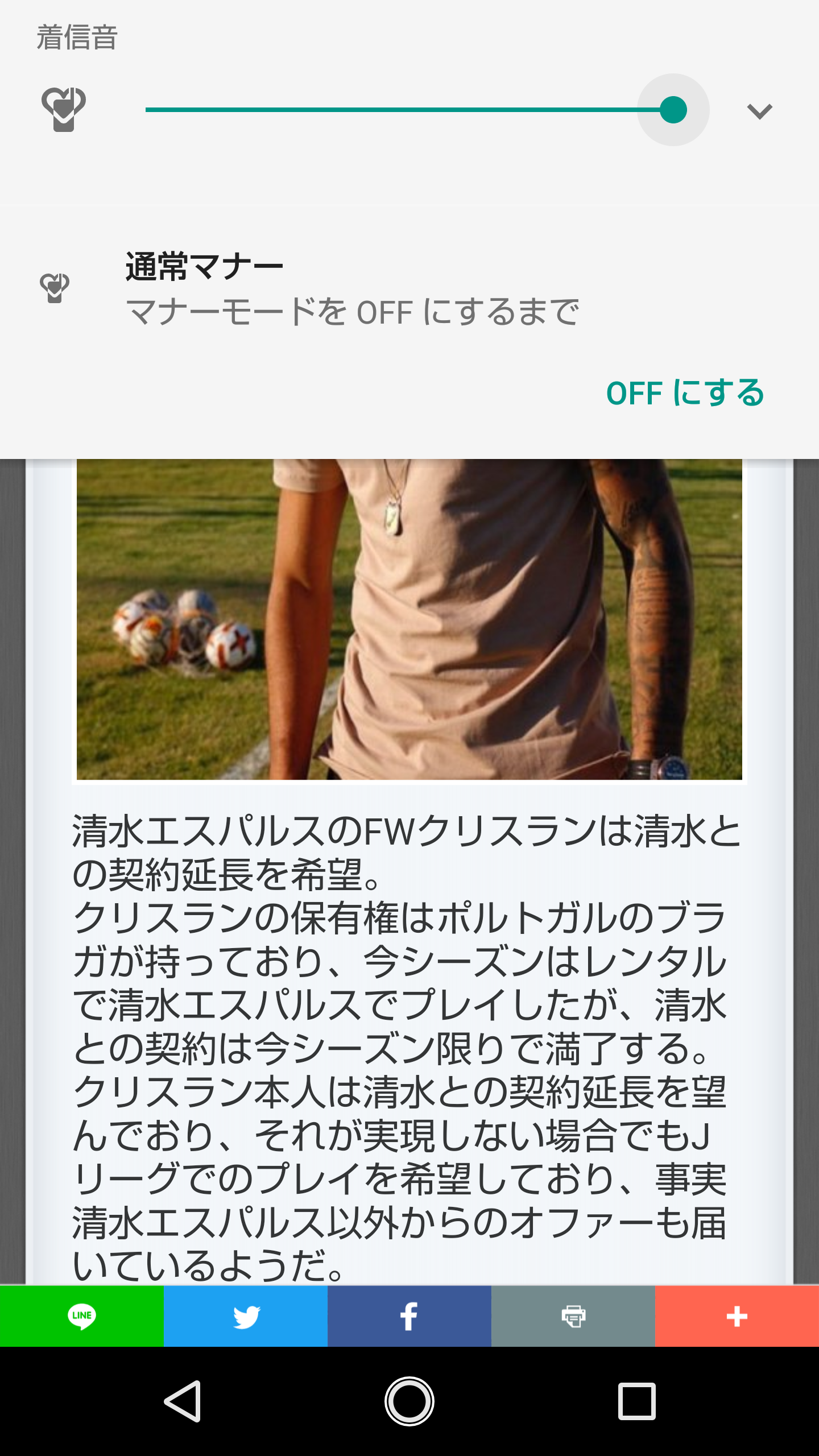Go back using the navigation bar
The width and height of the screenshot is (819, 1456).
[x=183, y=1401]
